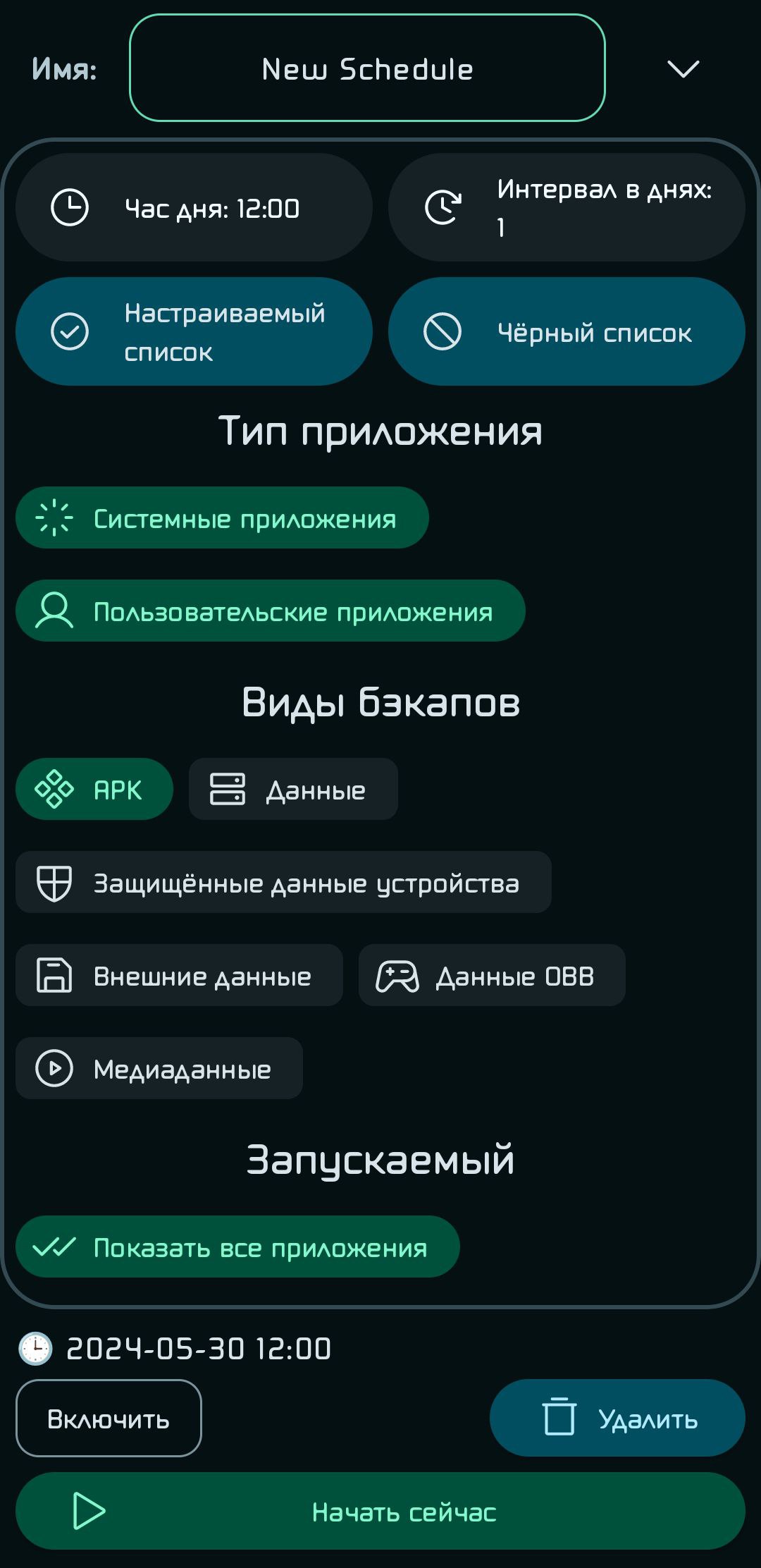Change the Час дня 12:00 setting
The width and height of the screenshot is (761, 1568).
coord(194,208)
